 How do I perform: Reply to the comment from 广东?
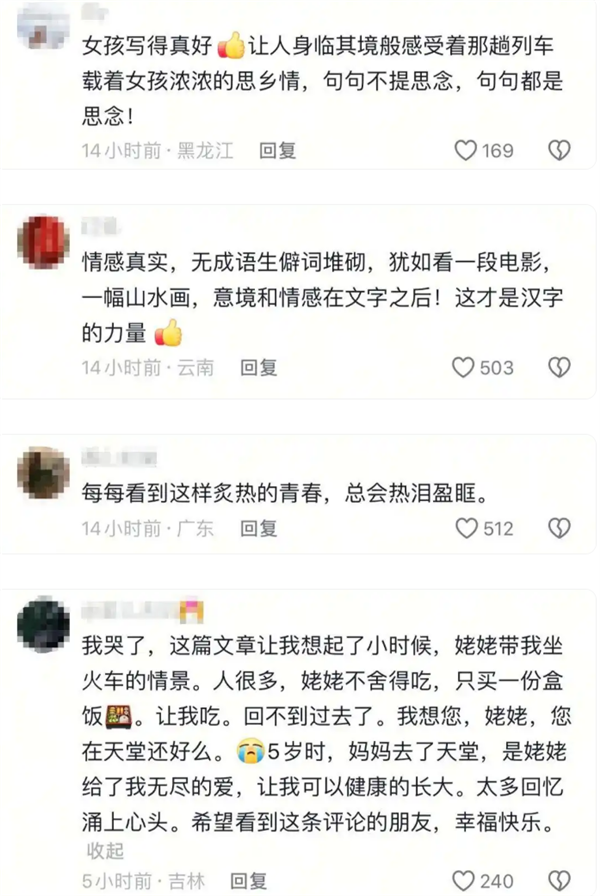(x=259, y=529)
